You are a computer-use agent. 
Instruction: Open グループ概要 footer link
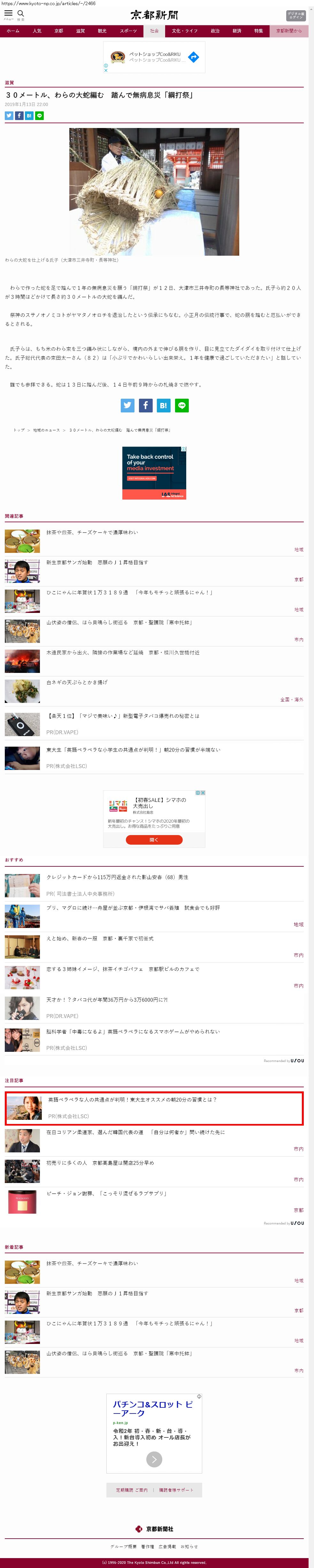[124, 1546]
